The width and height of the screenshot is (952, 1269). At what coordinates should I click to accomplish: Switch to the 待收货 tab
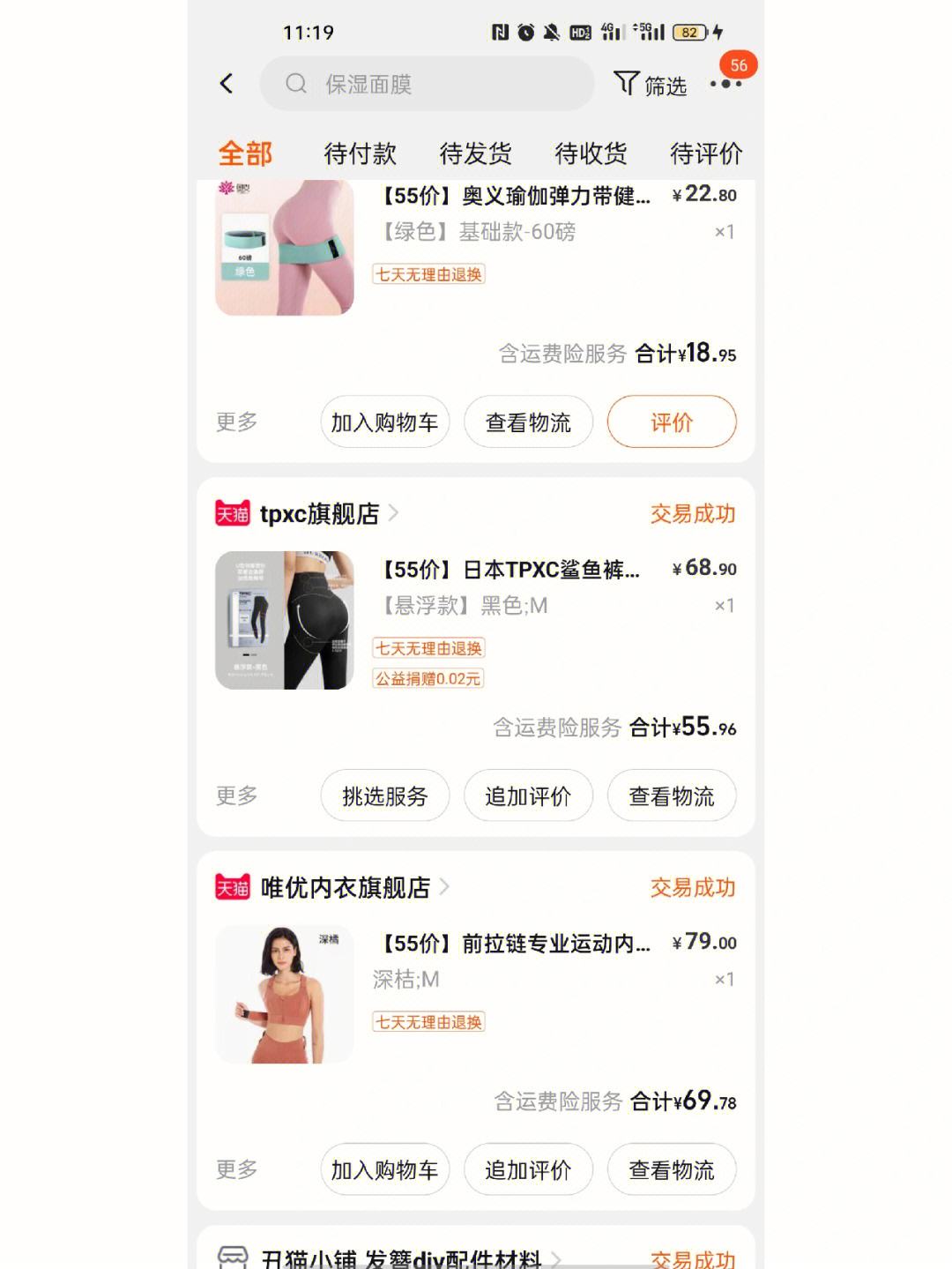tap(591, 153)
